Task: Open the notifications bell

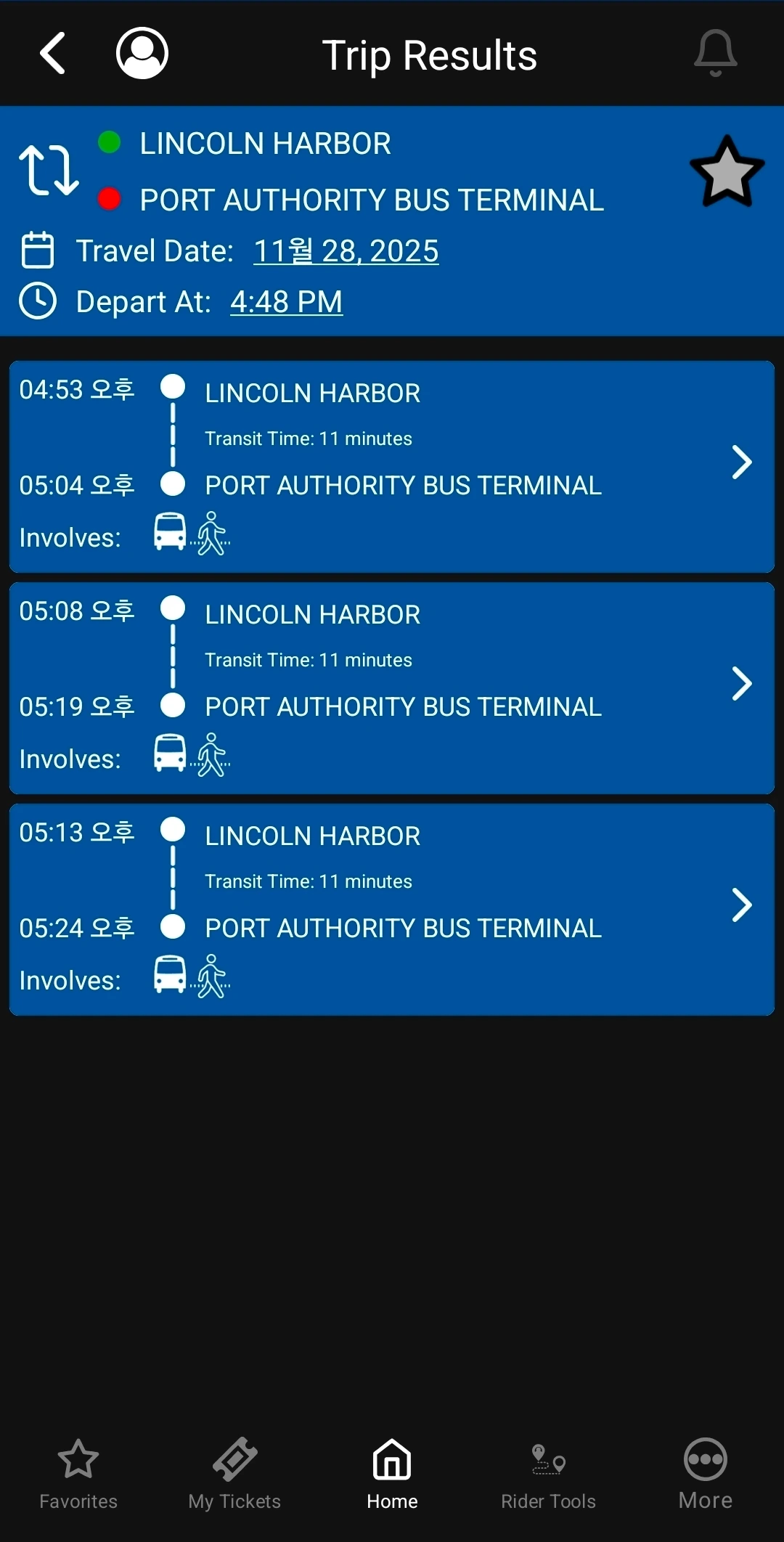Action: point(715,53)
